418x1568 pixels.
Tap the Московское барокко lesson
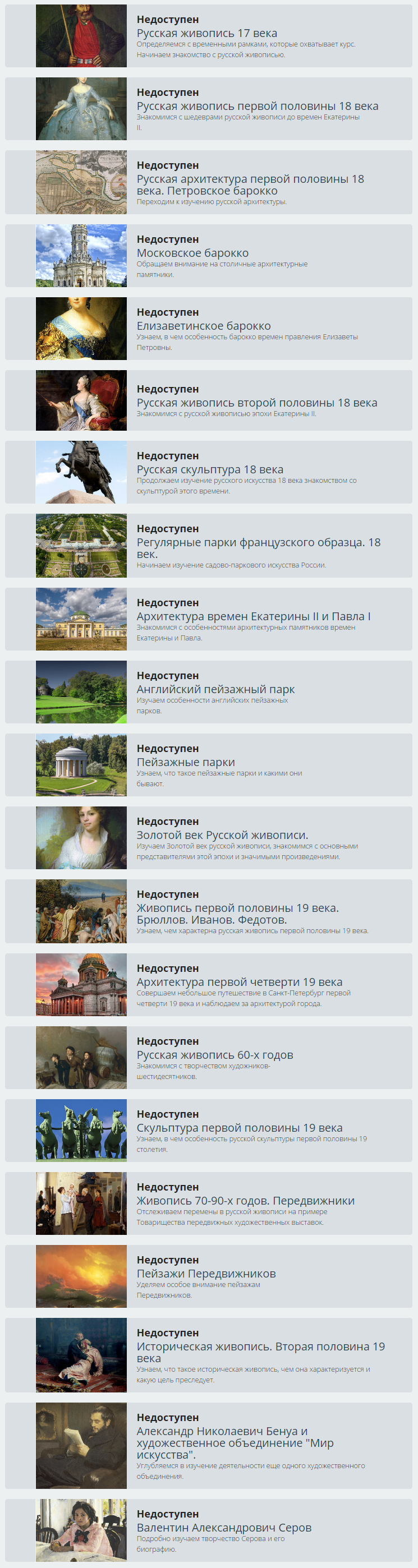click(x=192, y=253)
